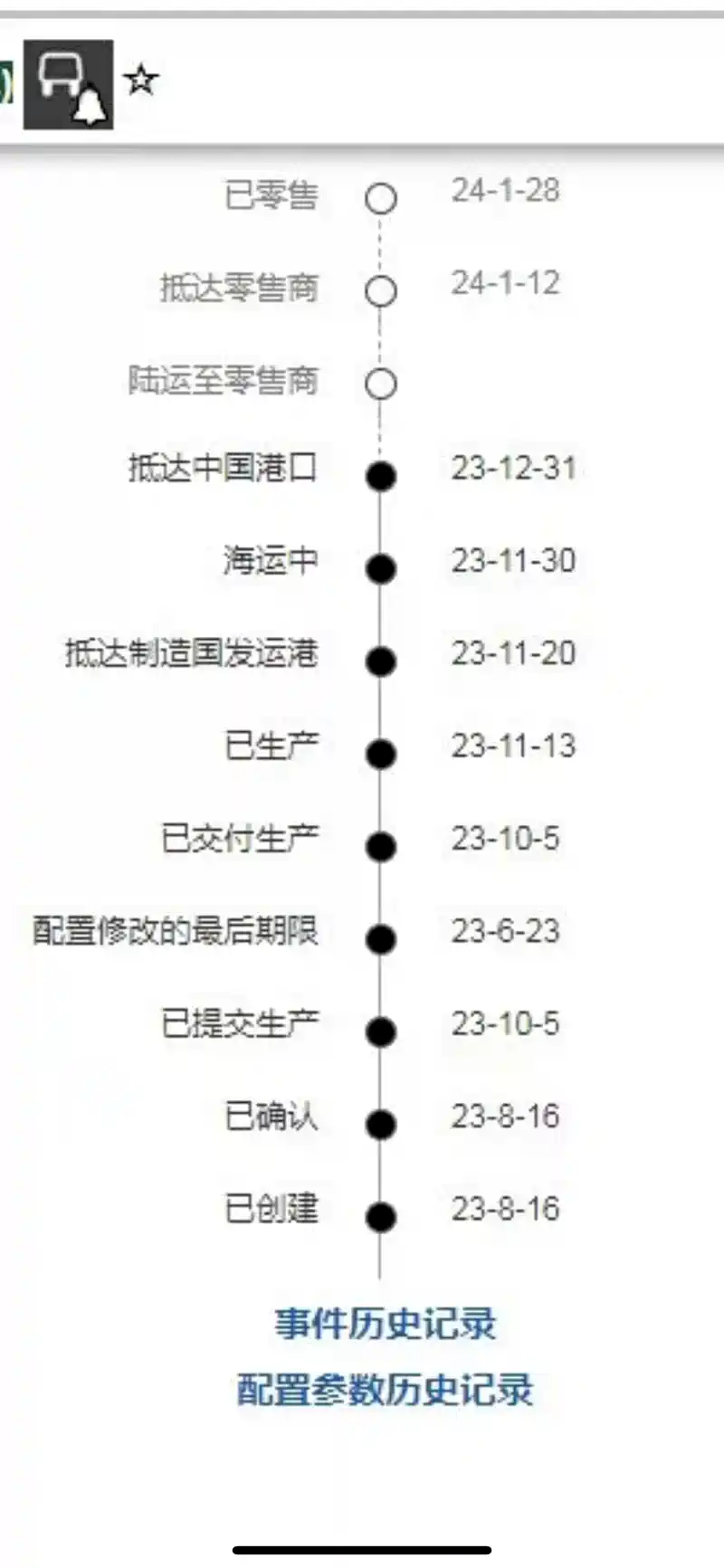The height and width of the screenshot is (1568, 724).
Task: Mark this order with the star icon
Action: [x=141, y=81]
